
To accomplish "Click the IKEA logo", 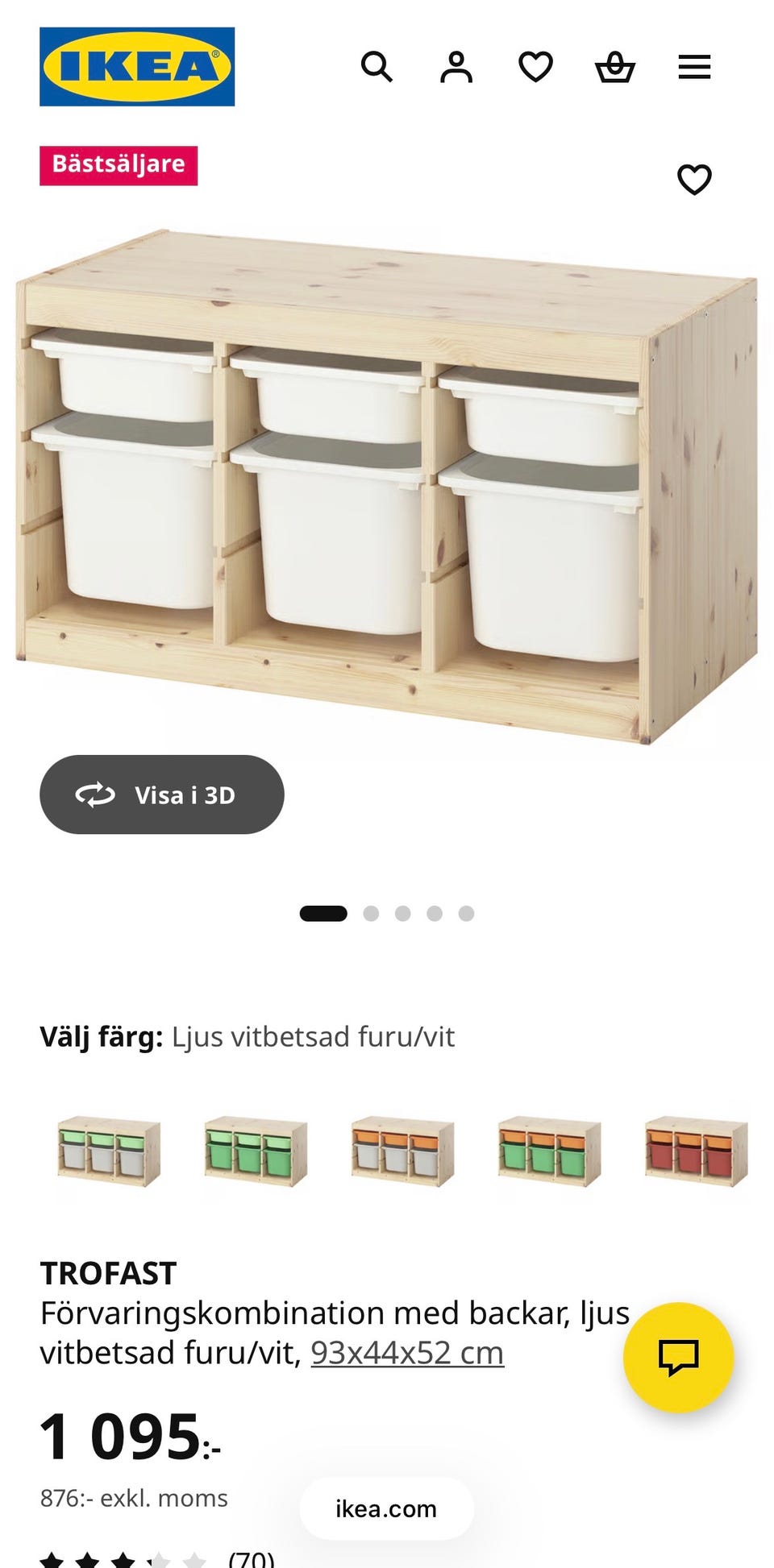I will point(137,64).
